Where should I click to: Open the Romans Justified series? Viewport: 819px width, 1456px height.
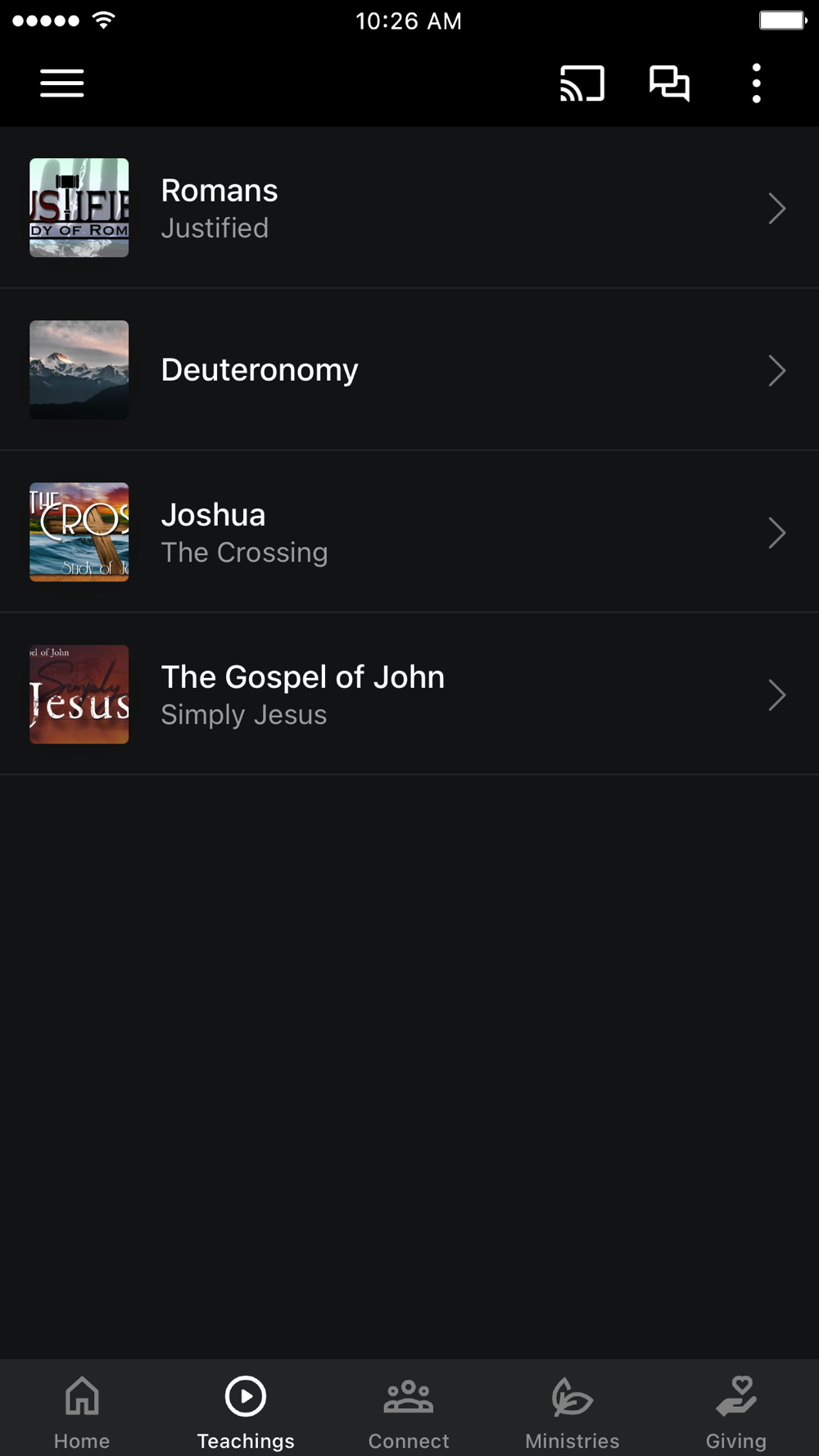click(409, 208)
